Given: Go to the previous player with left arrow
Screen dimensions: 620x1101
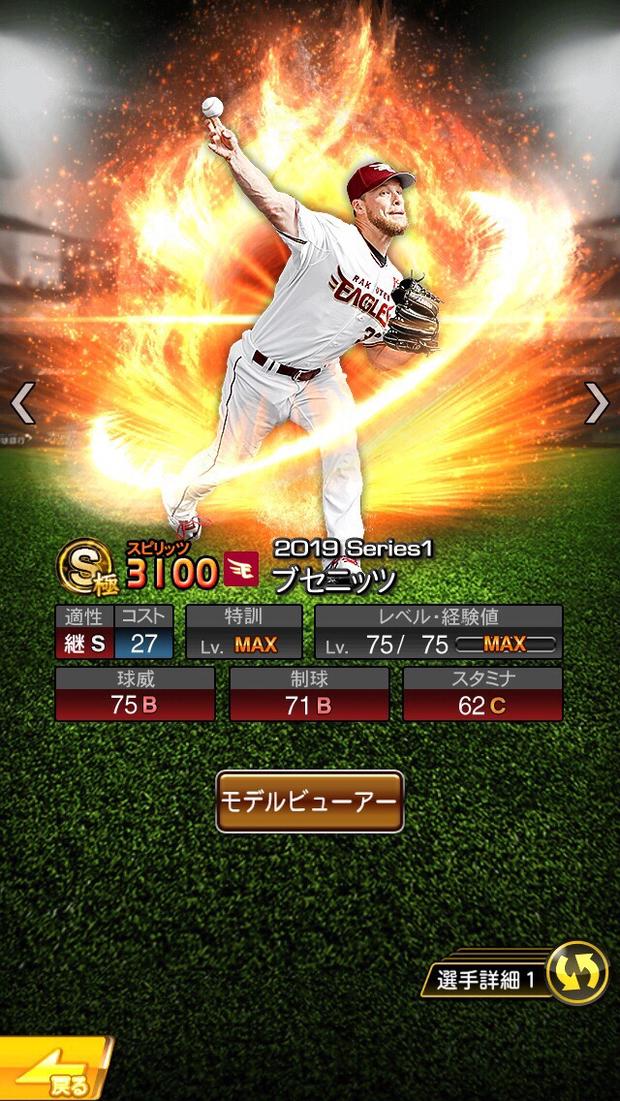Looking at the screenshot, I should tap(23, 403).
